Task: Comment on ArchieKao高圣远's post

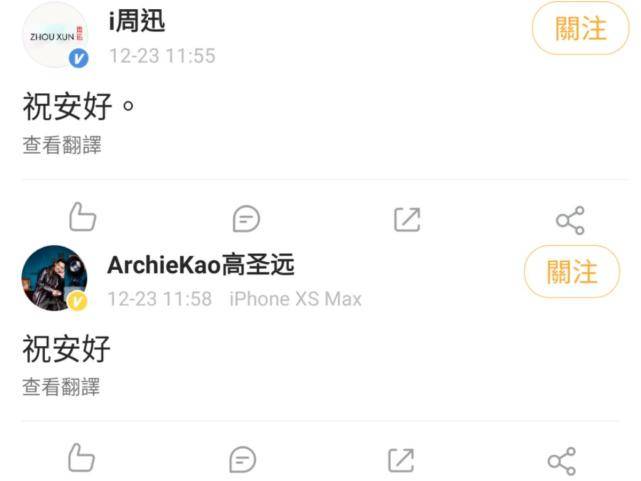Action: (243, 460)
